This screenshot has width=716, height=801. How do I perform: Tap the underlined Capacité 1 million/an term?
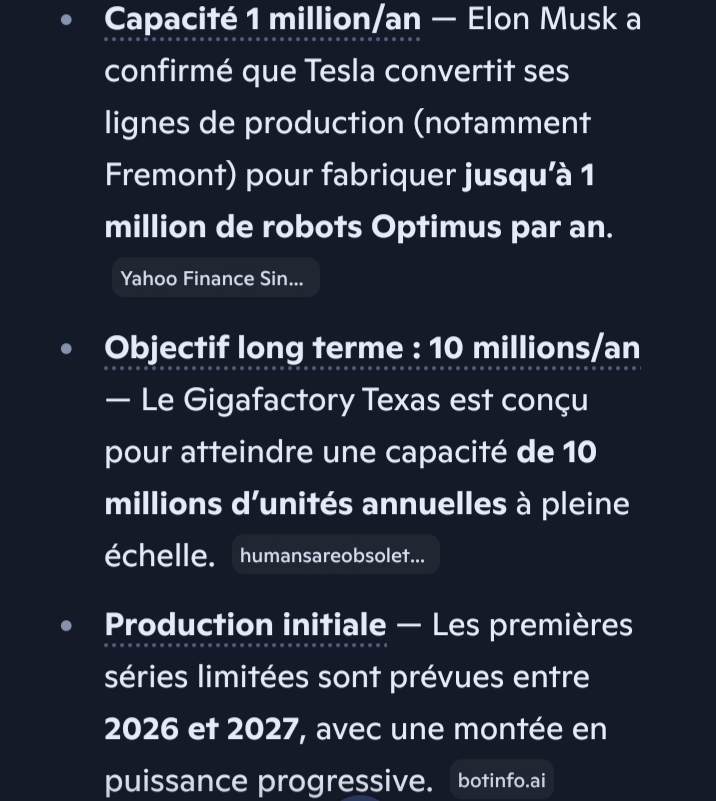coord(262,20)
